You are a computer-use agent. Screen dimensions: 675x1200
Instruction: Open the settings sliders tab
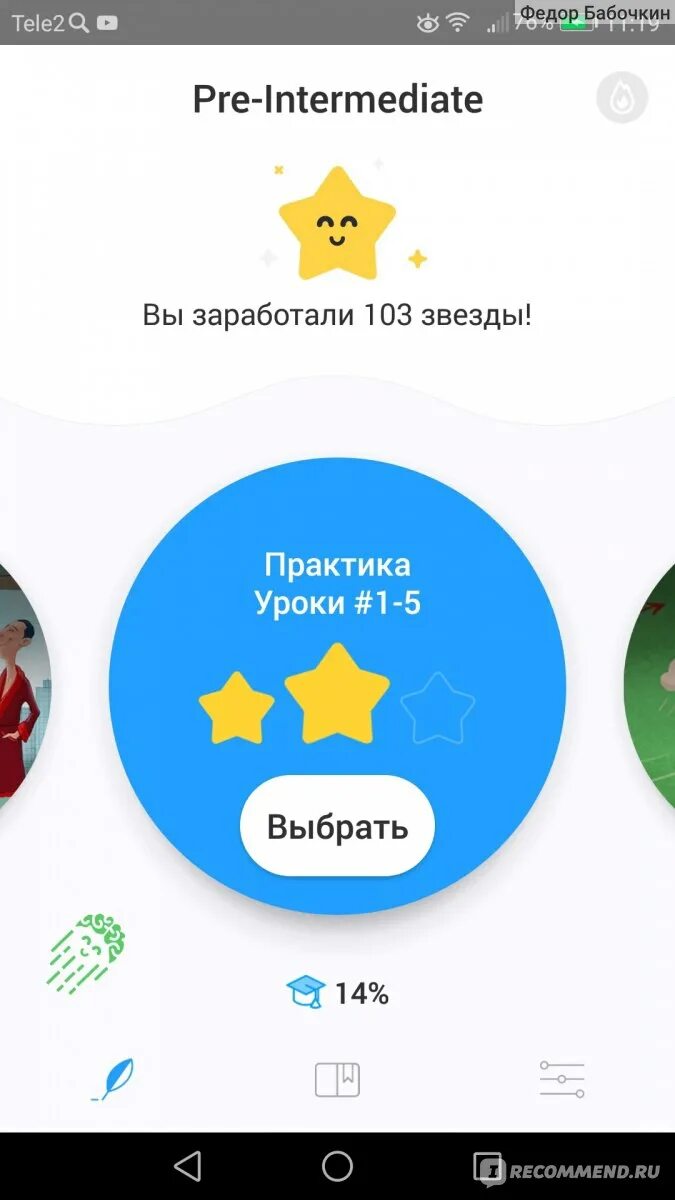pyautogui.click(x=562, y=1080)
